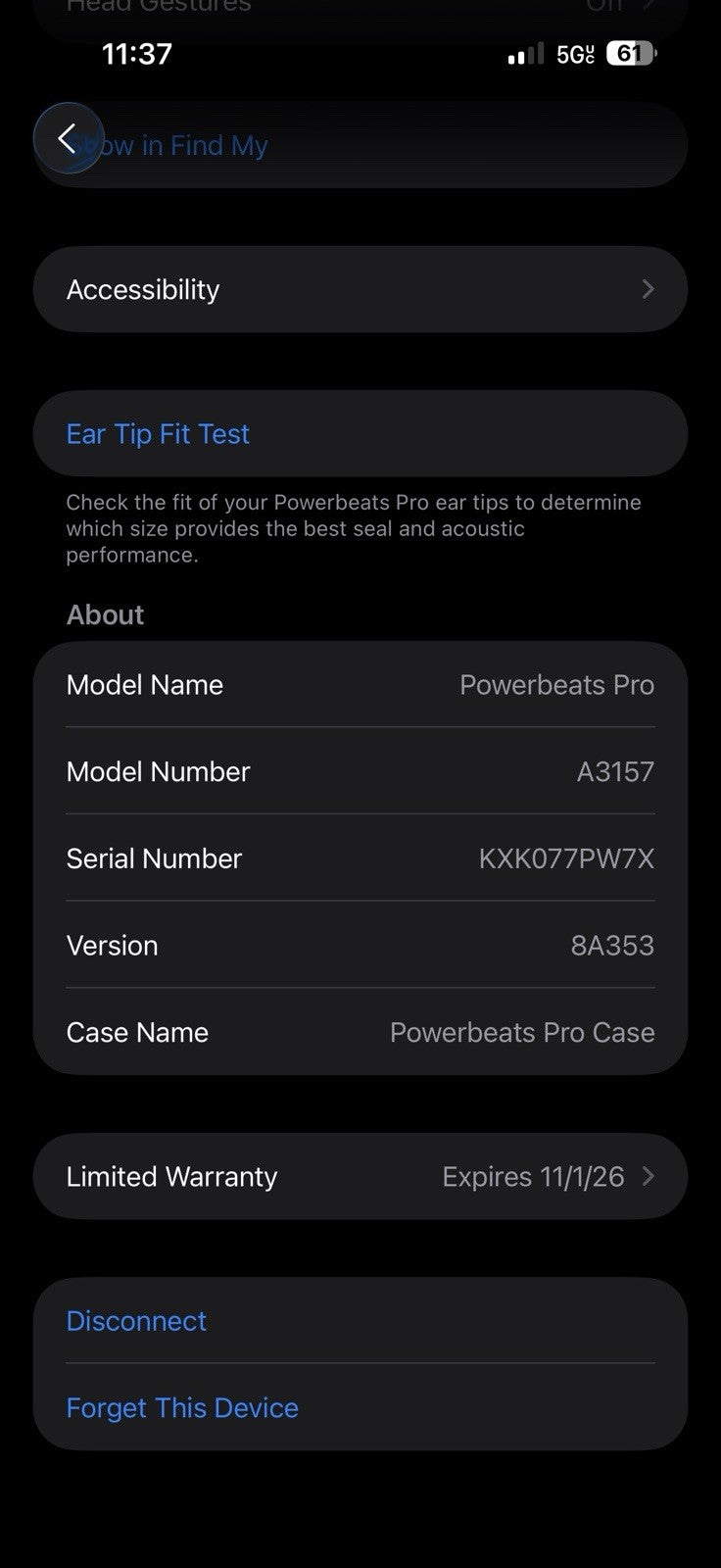Open Limited Warranty details

[x=360, y=1176]
